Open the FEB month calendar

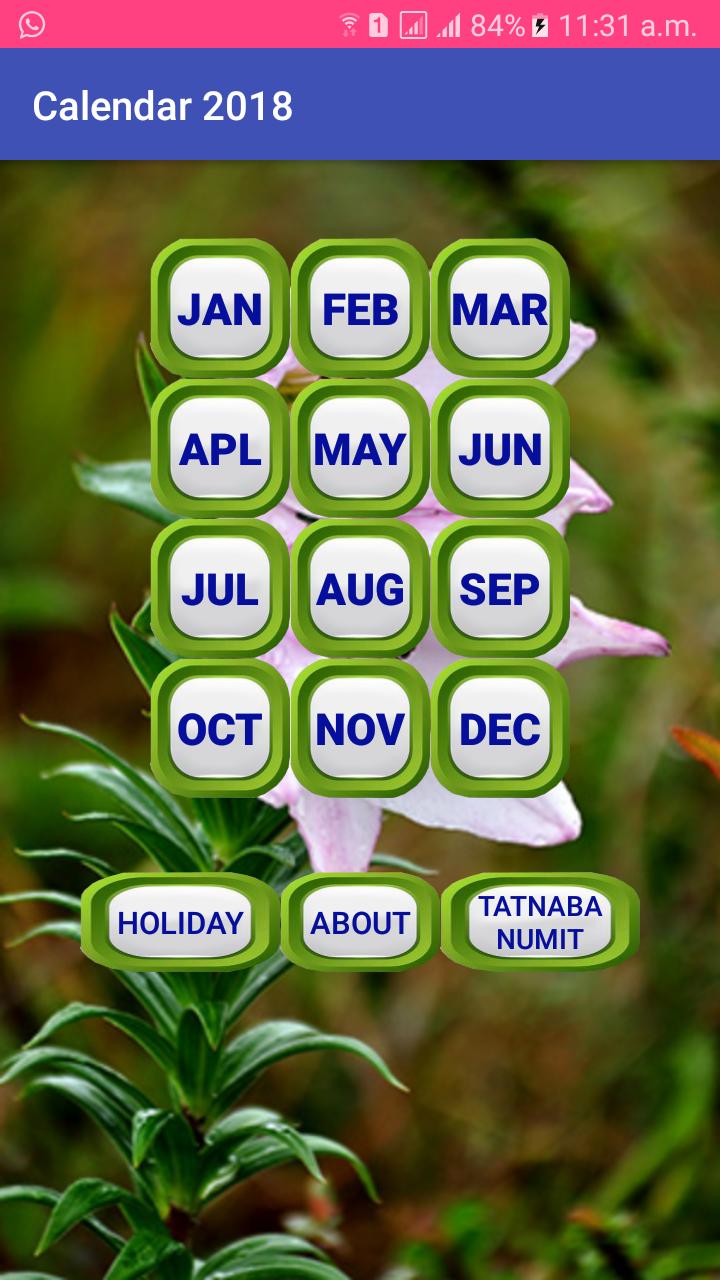[x=359, y=311]
